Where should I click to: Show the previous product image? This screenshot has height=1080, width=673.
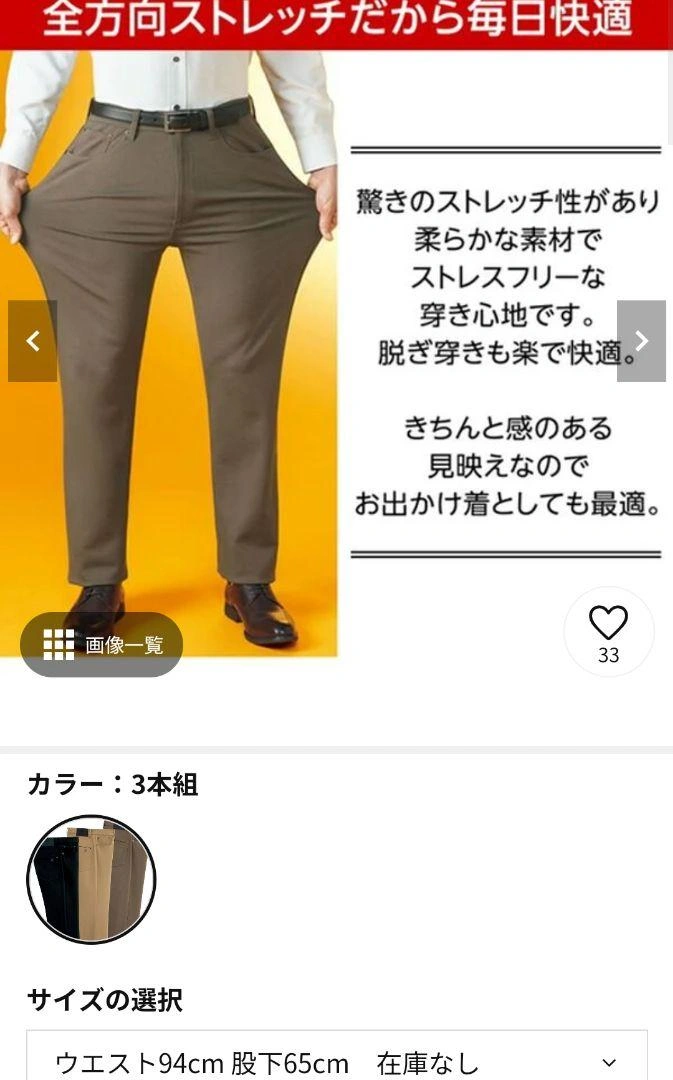(32, 341)
